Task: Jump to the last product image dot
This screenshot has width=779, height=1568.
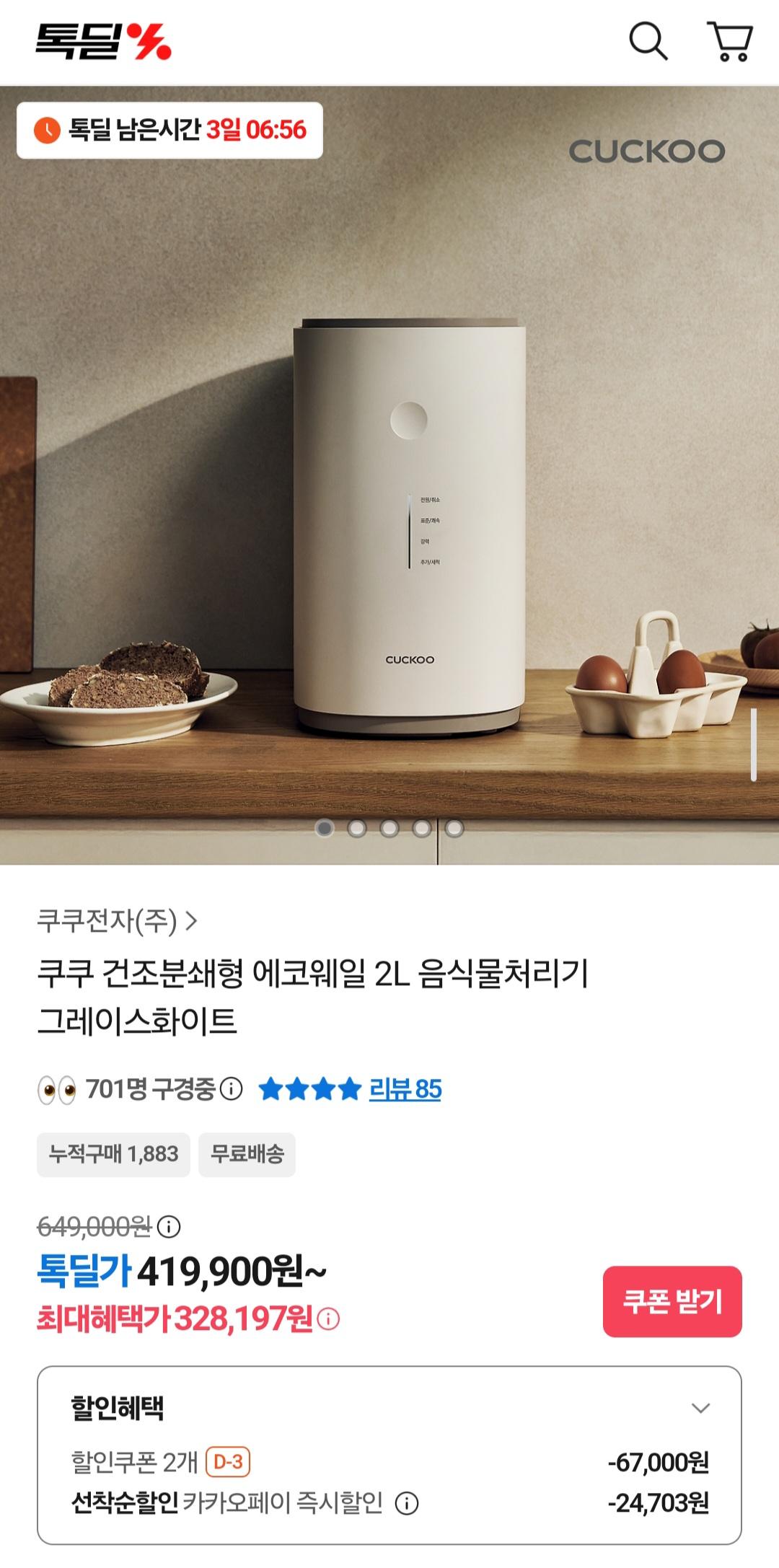Action: pos(454,828)
